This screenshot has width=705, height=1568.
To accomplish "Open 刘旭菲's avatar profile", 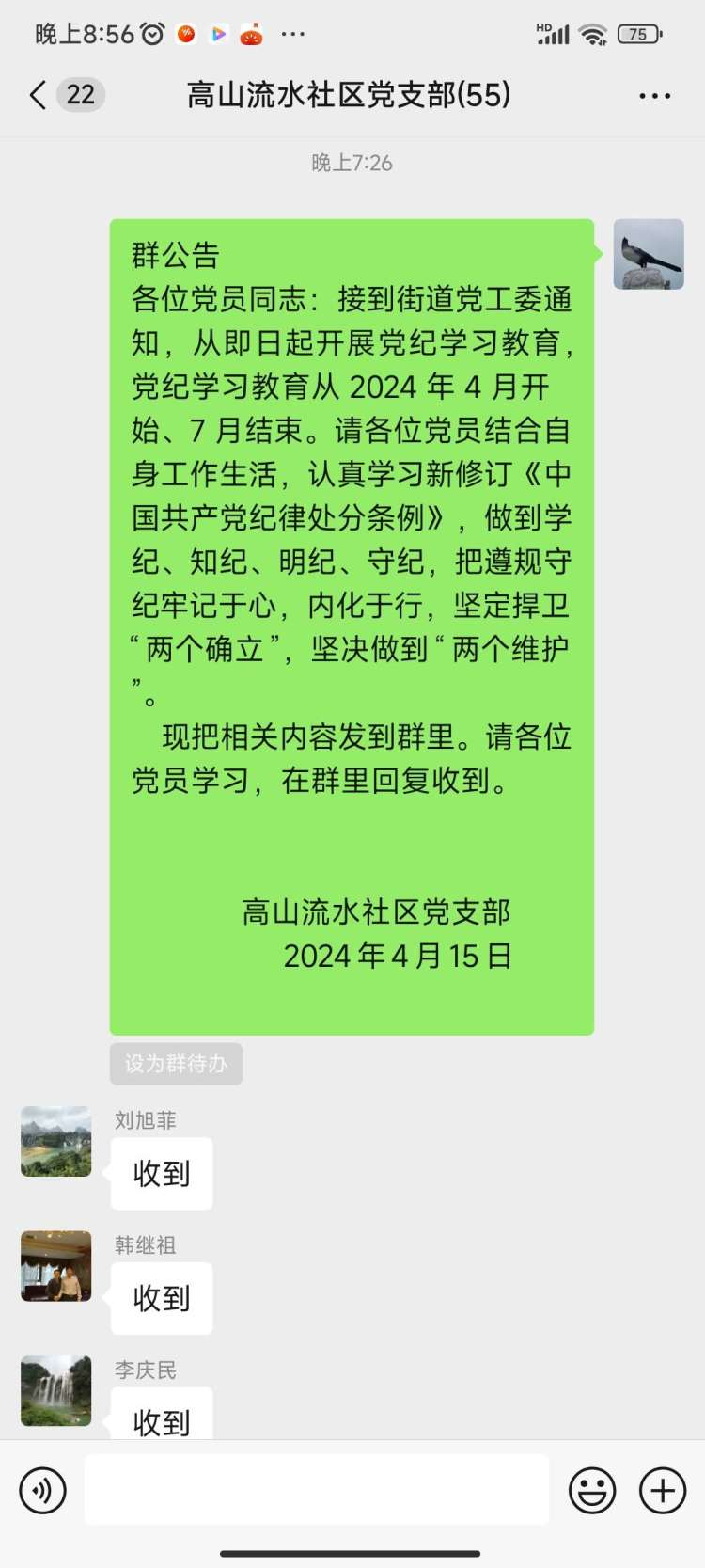I will 56,1141.
